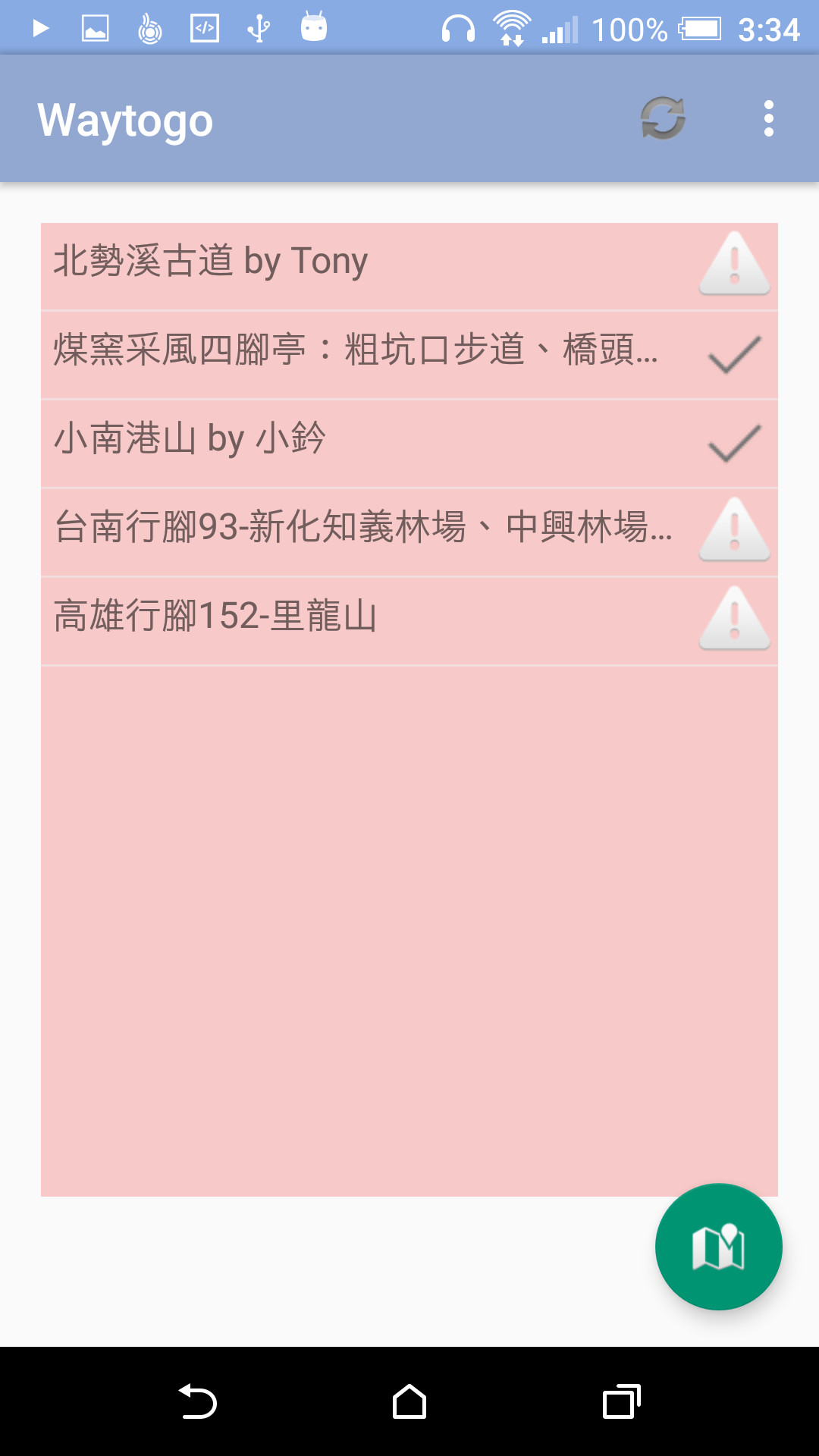Open 台南行腳93-新化知義林場 route

pyautogui.click(x=364, y=528)
